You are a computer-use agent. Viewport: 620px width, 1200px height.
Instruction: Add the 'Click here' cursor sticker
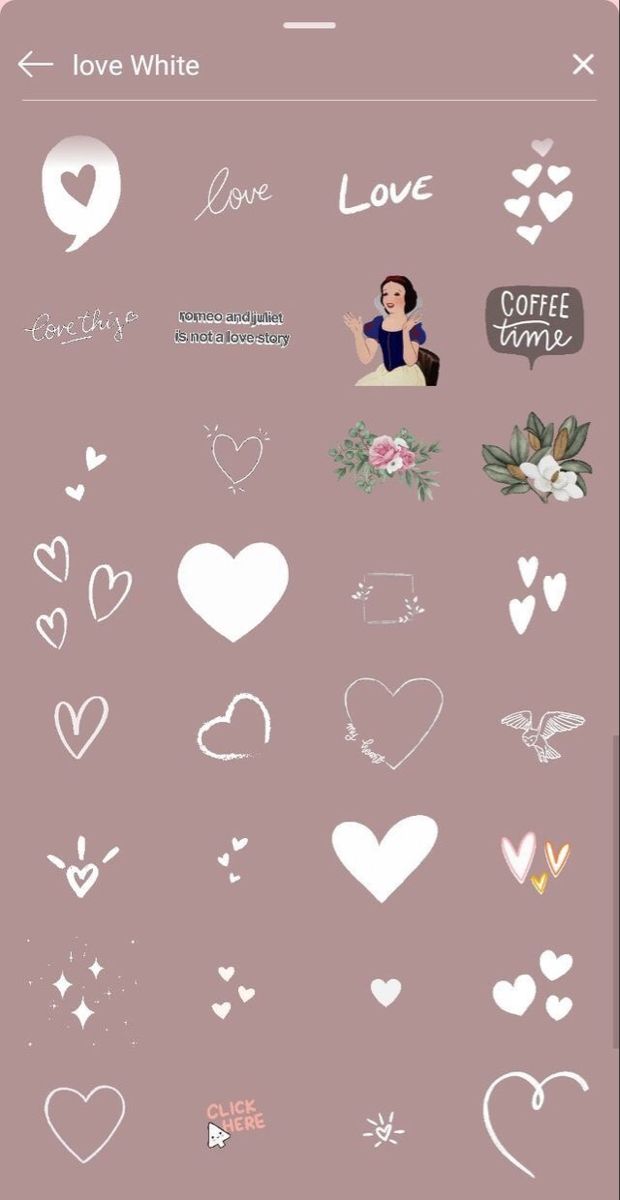click(234, 1121)
